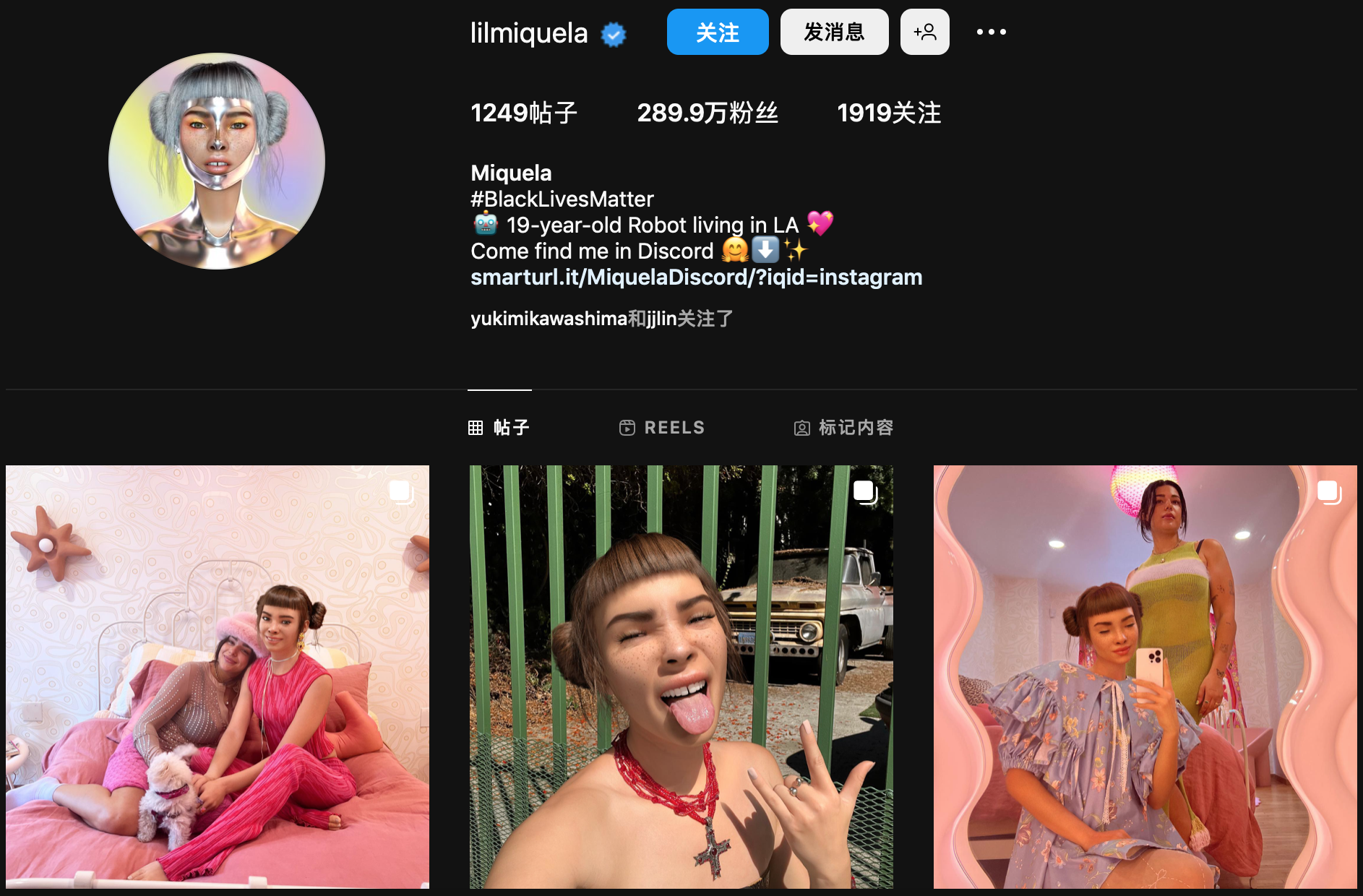
Task: View the lilmiquela profile picture
Action: (x=217, y=161)
